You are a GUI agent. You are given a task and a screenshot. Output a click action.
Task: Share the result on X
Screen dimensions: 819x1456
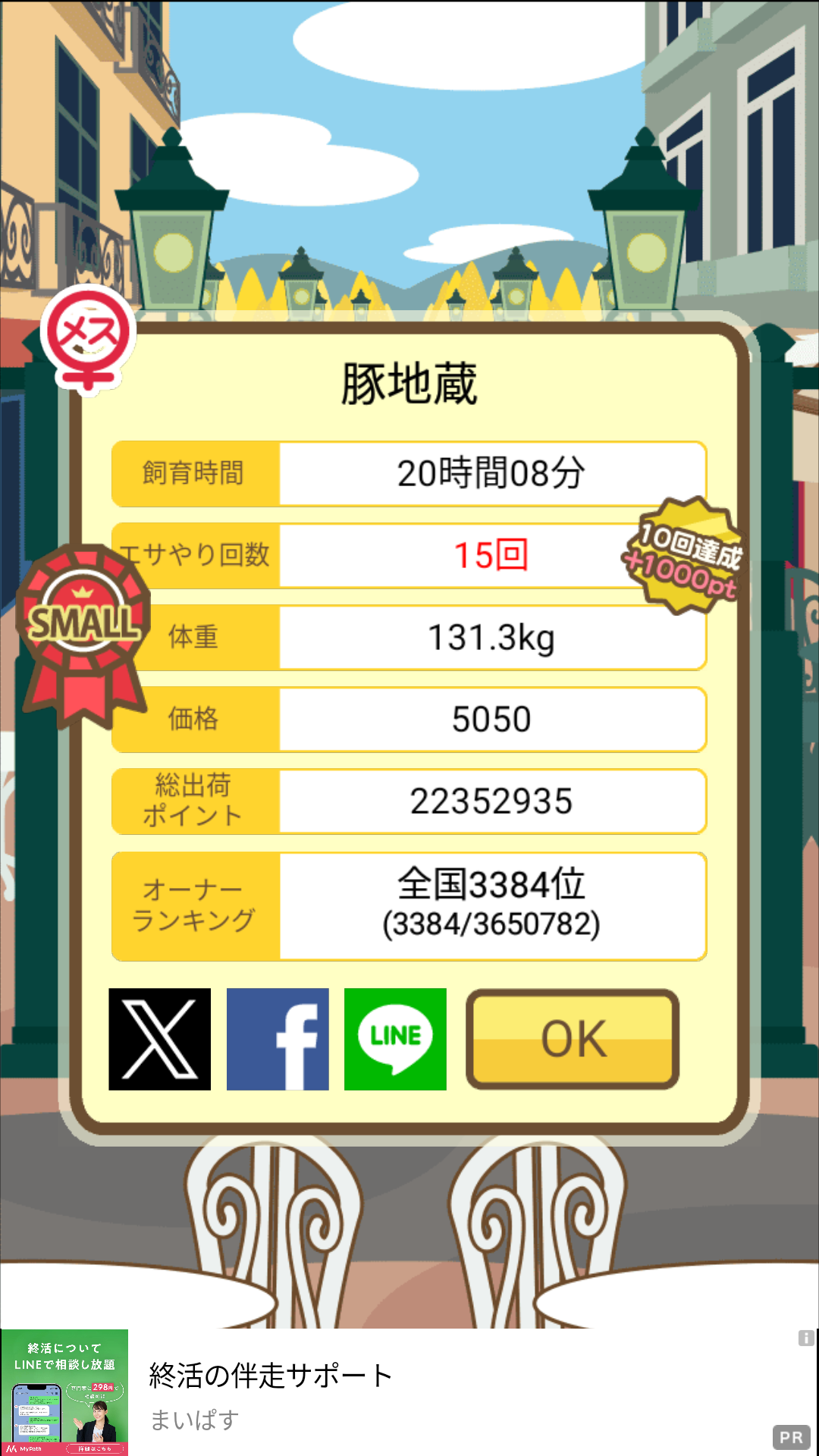(159, 1039)
